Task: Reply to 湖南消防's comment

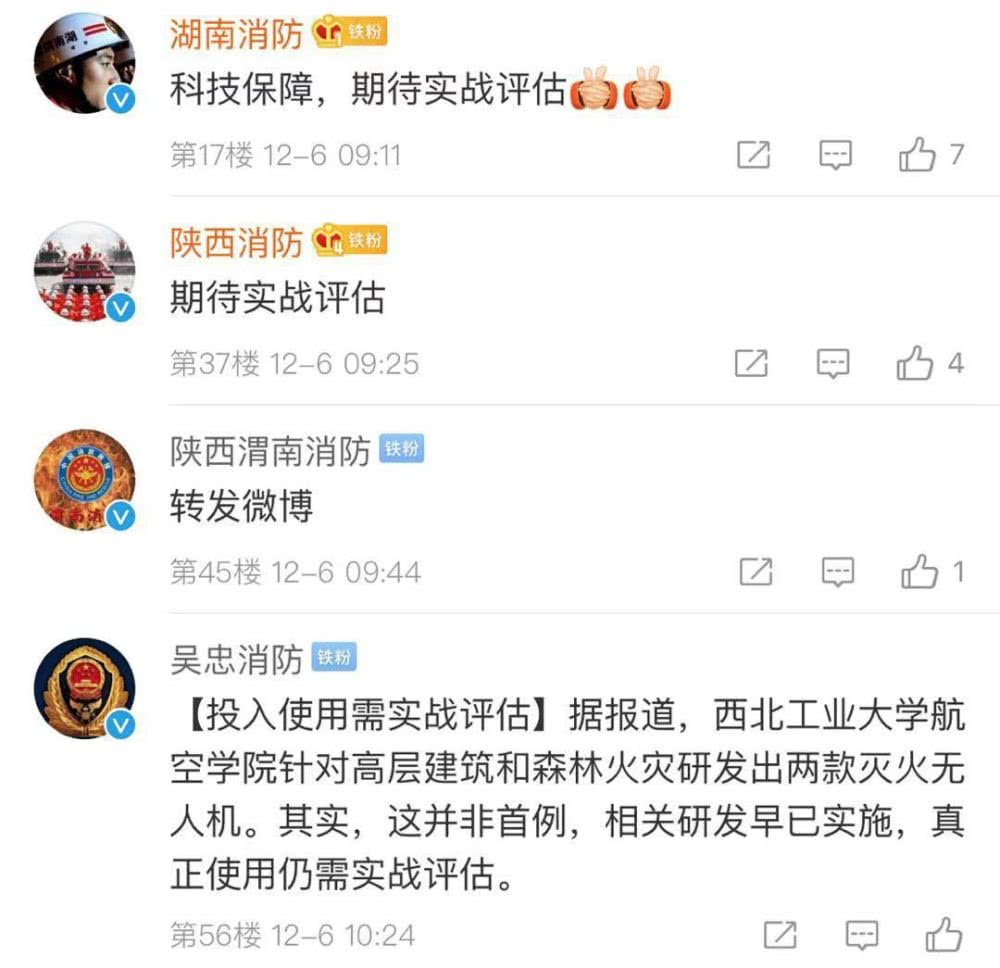Action: pos(836,155)
